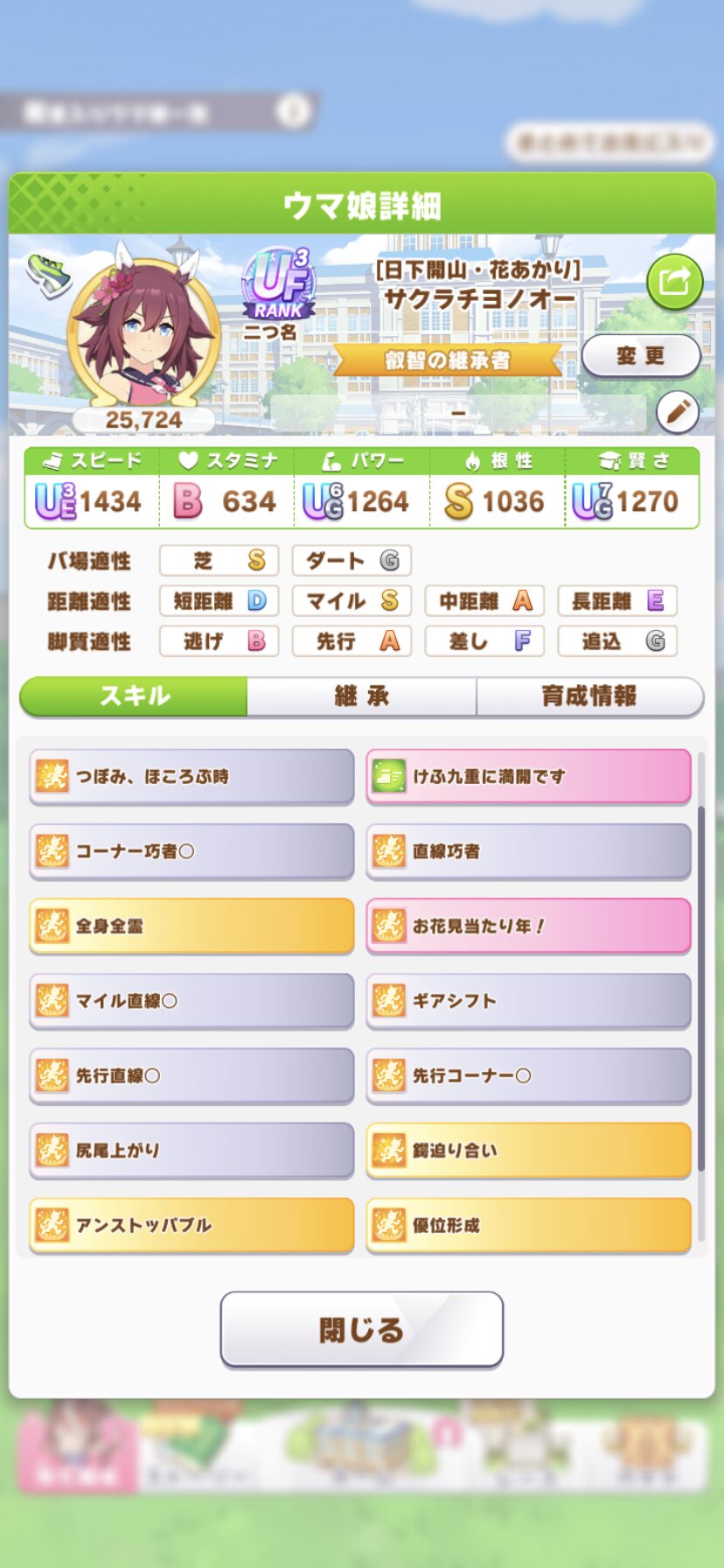Share this Uma Musume's details

[x=674, y=282]
